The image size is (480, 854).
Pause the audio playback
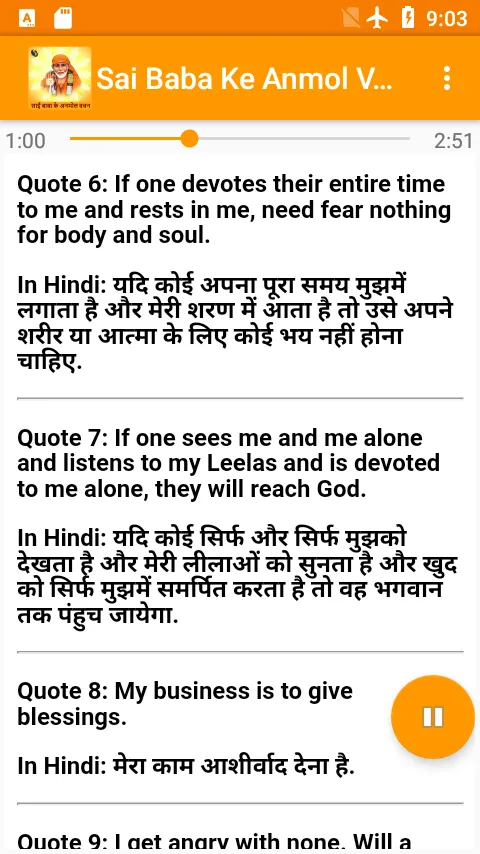click(433, 717)
